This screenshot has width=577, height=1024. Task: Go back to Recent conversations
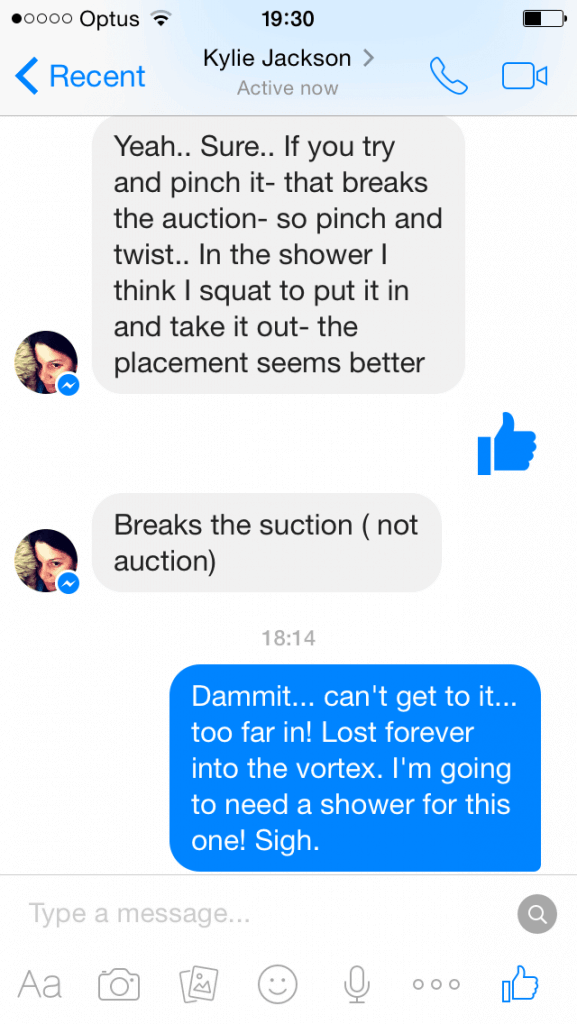pos(80,76)
